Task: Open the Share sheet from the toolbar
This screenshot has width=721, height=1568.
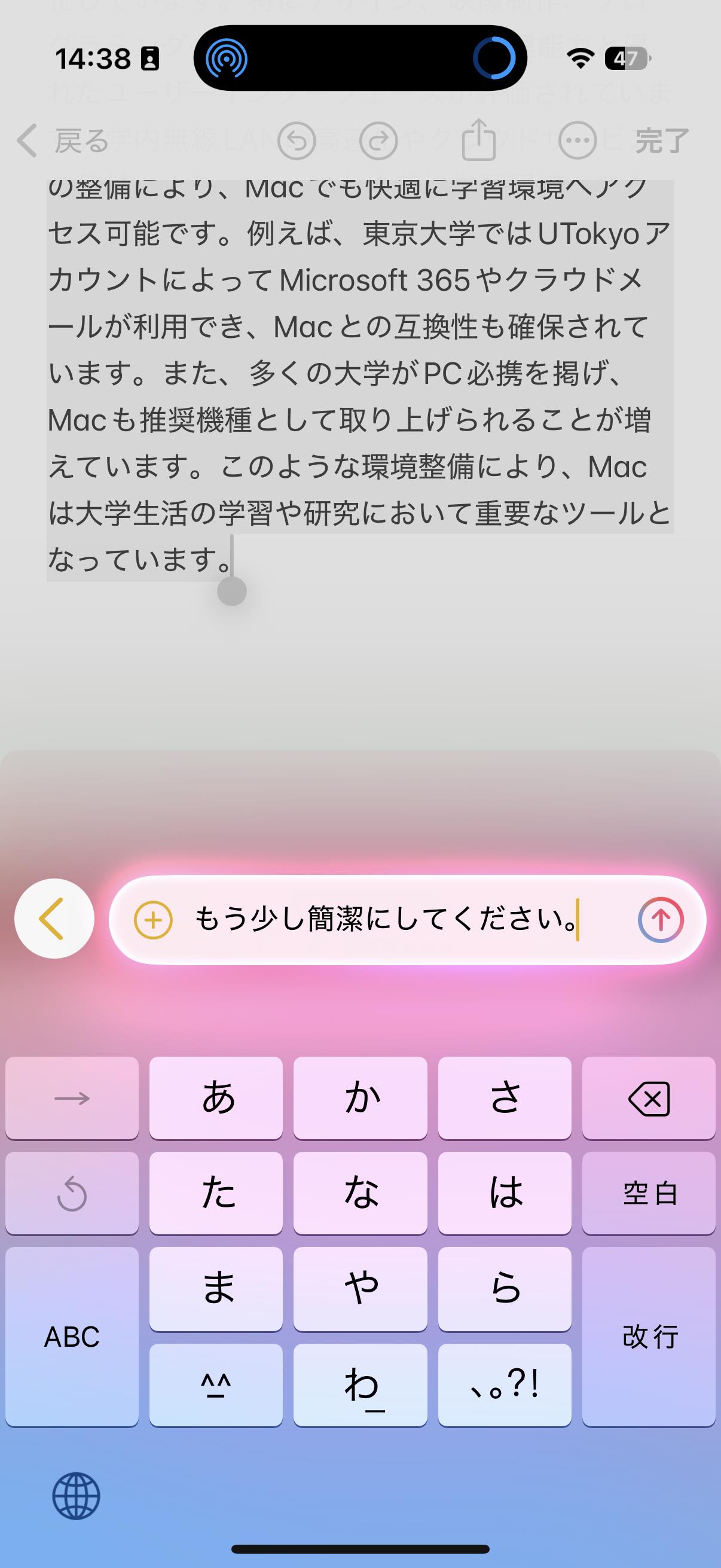Action: [480, 140]
